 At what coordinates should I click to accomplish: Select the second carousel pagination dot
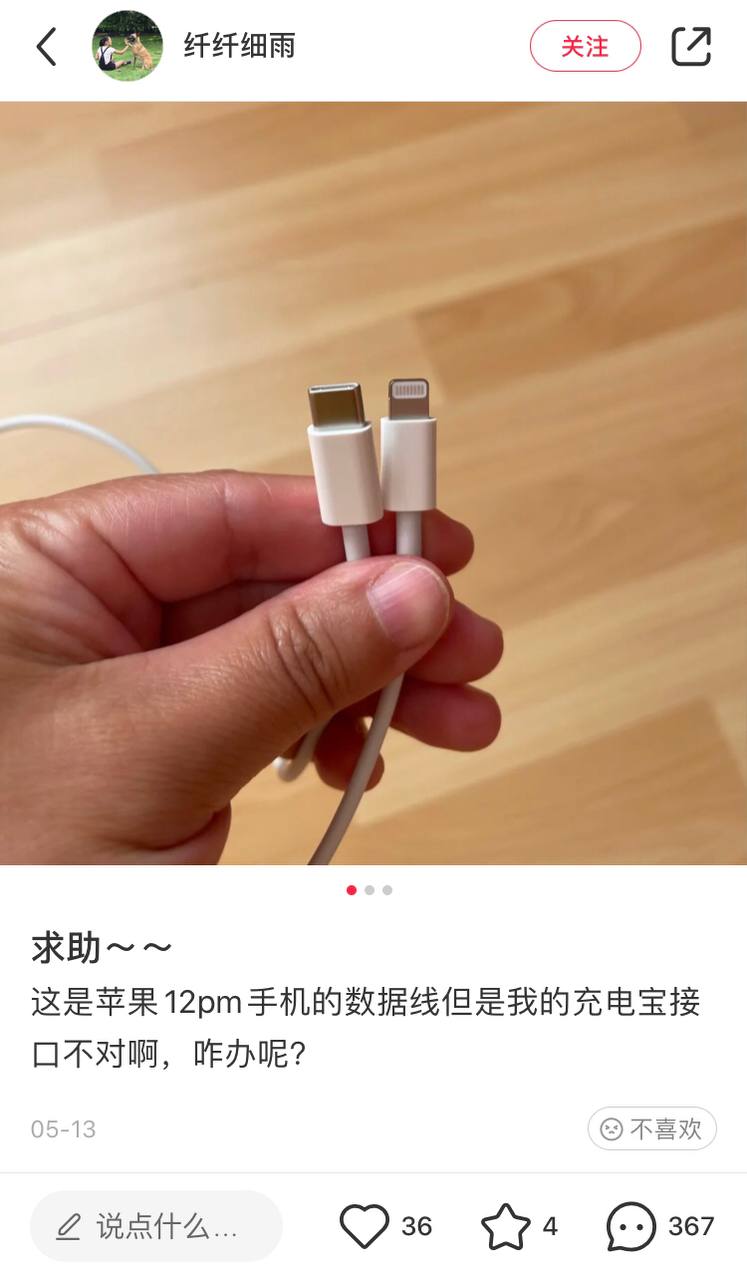click(369, 888)
